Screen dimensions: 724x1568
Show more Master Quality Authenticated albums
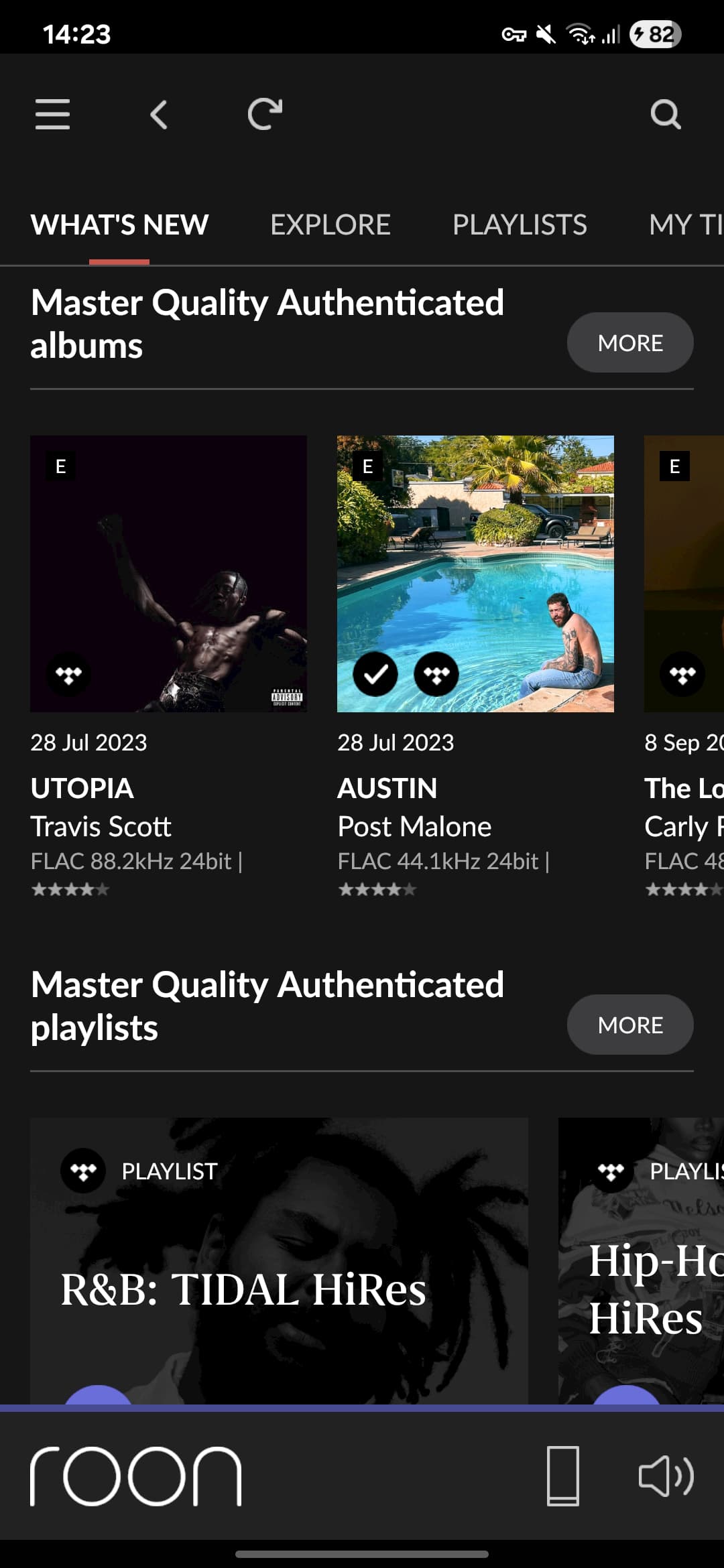pyautogui.click(x=629, y=343)
